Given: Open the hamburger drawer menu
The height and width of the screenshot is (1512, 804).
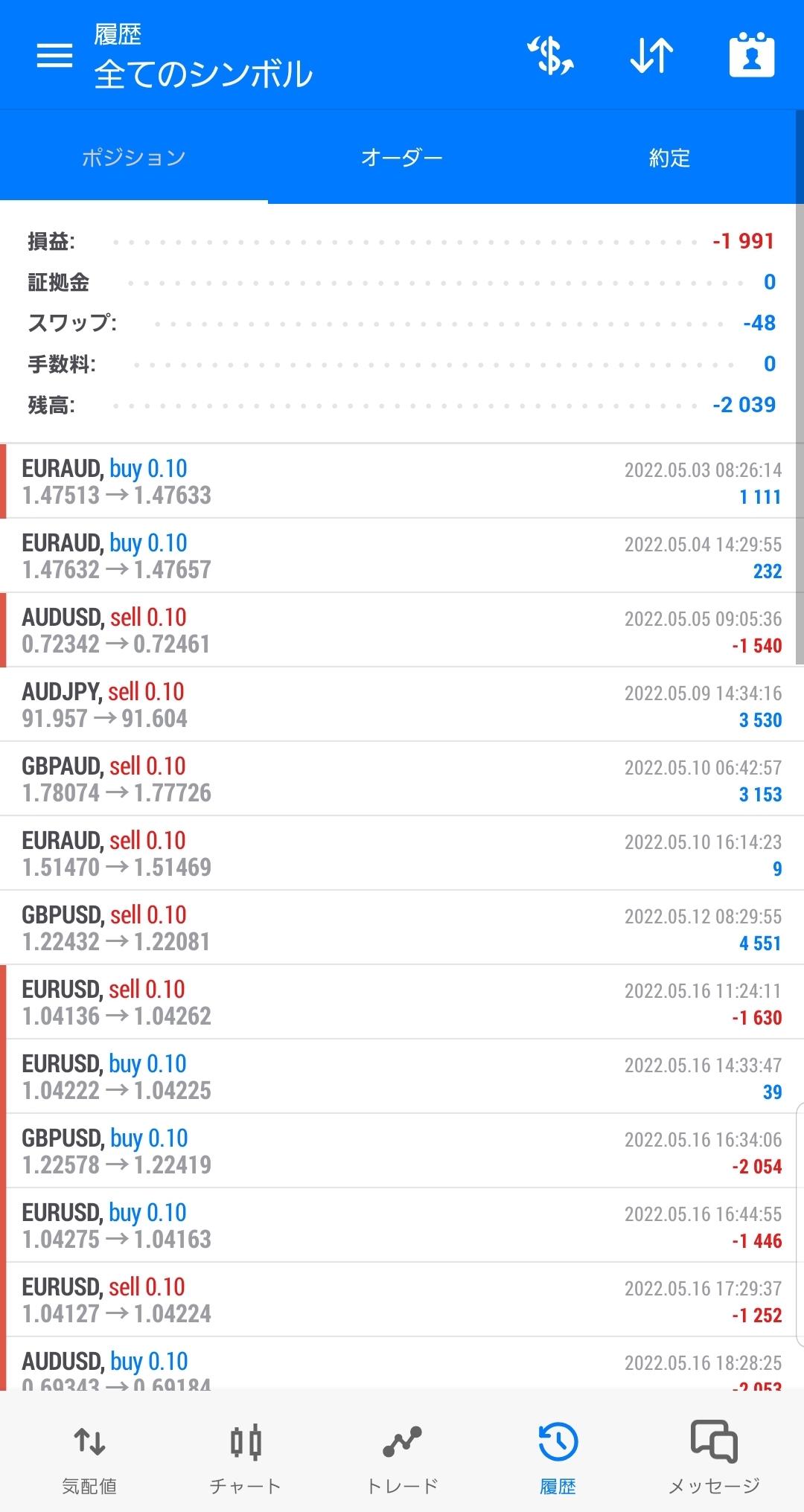Looking at the screenshot, I should 54,55.
